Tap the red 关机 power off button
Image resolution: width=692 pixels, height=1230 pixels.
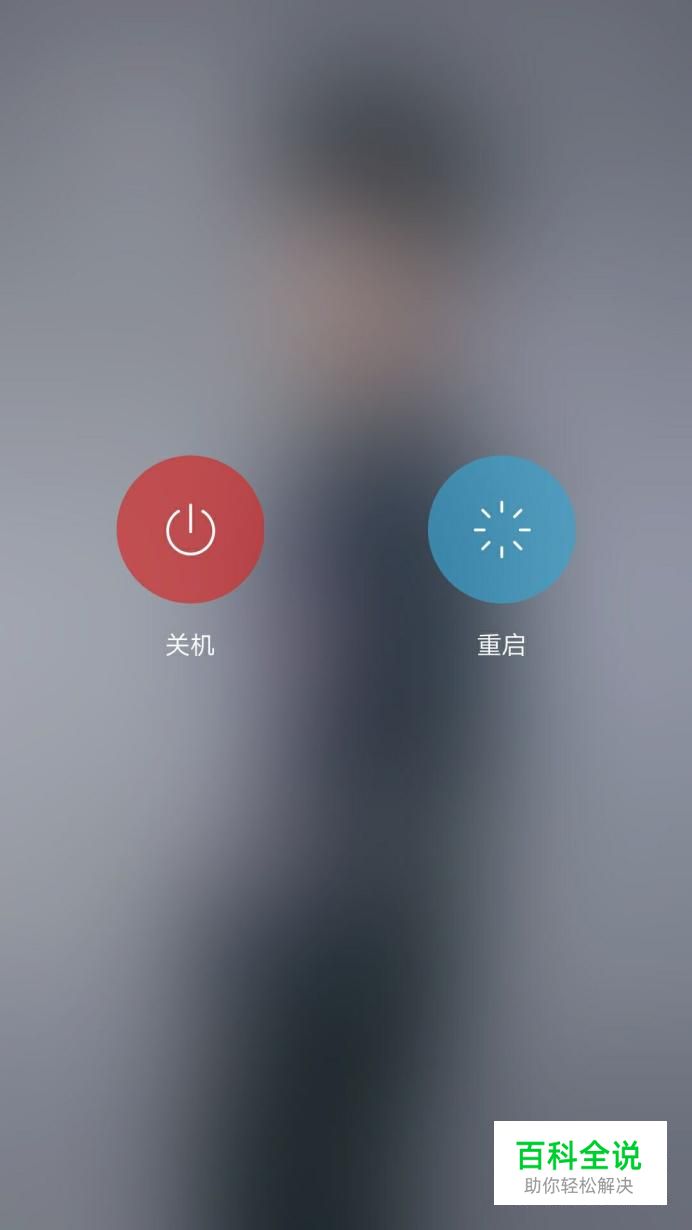pos(190,529)
